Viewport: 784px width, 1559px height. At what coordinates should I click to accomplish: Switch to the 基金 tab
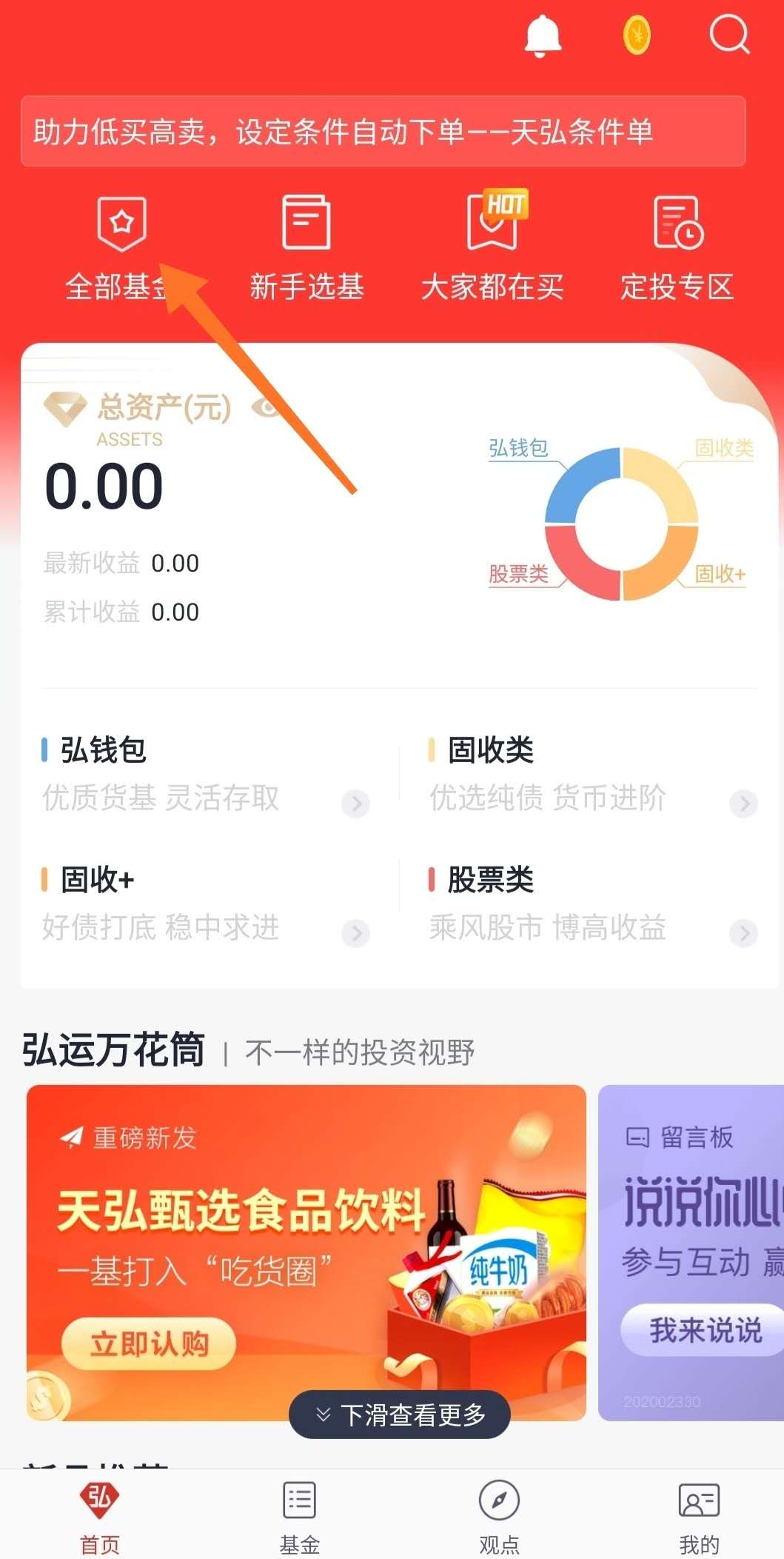[x=298, y=1511]
